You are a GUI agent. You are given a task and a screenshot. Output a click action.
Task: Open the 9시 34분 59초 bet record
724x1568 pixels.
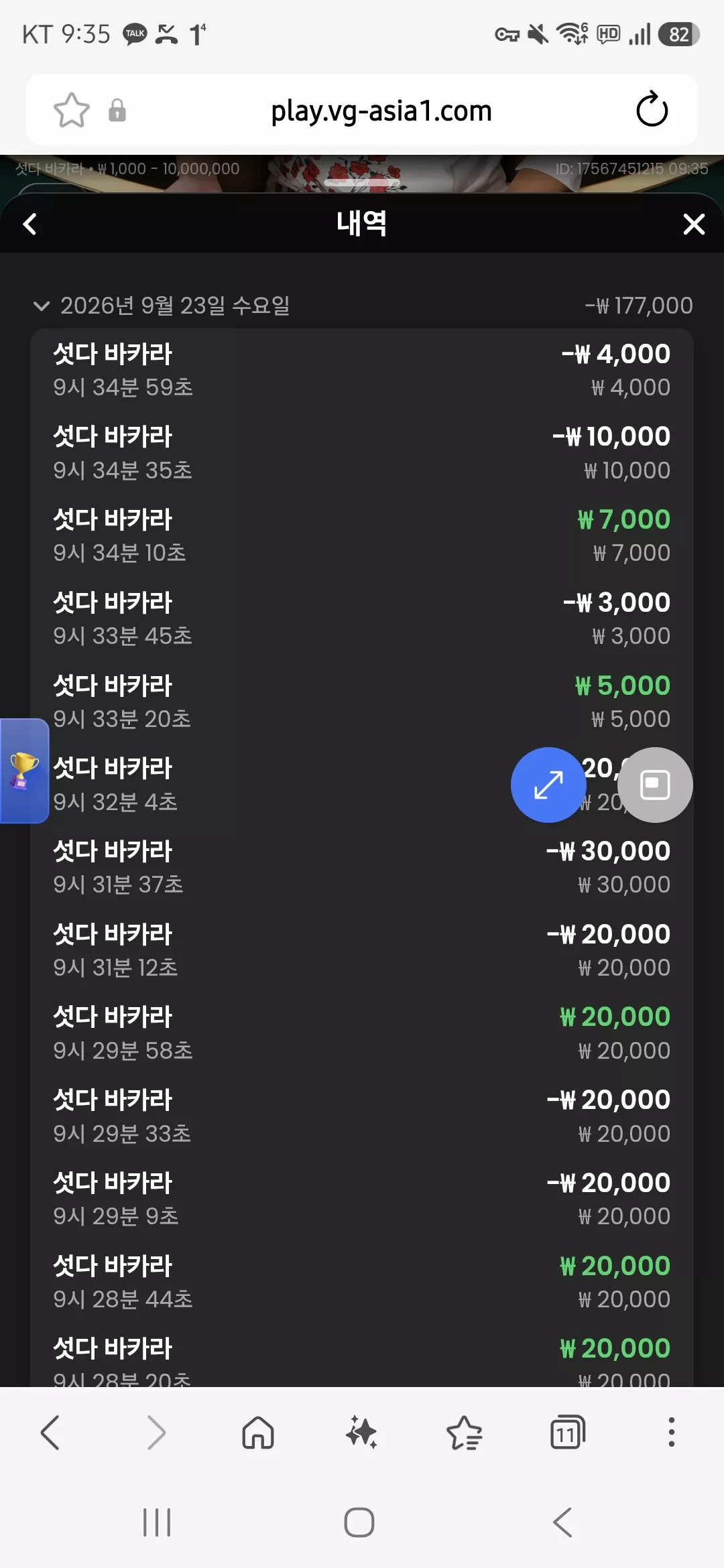coord(362,370)
